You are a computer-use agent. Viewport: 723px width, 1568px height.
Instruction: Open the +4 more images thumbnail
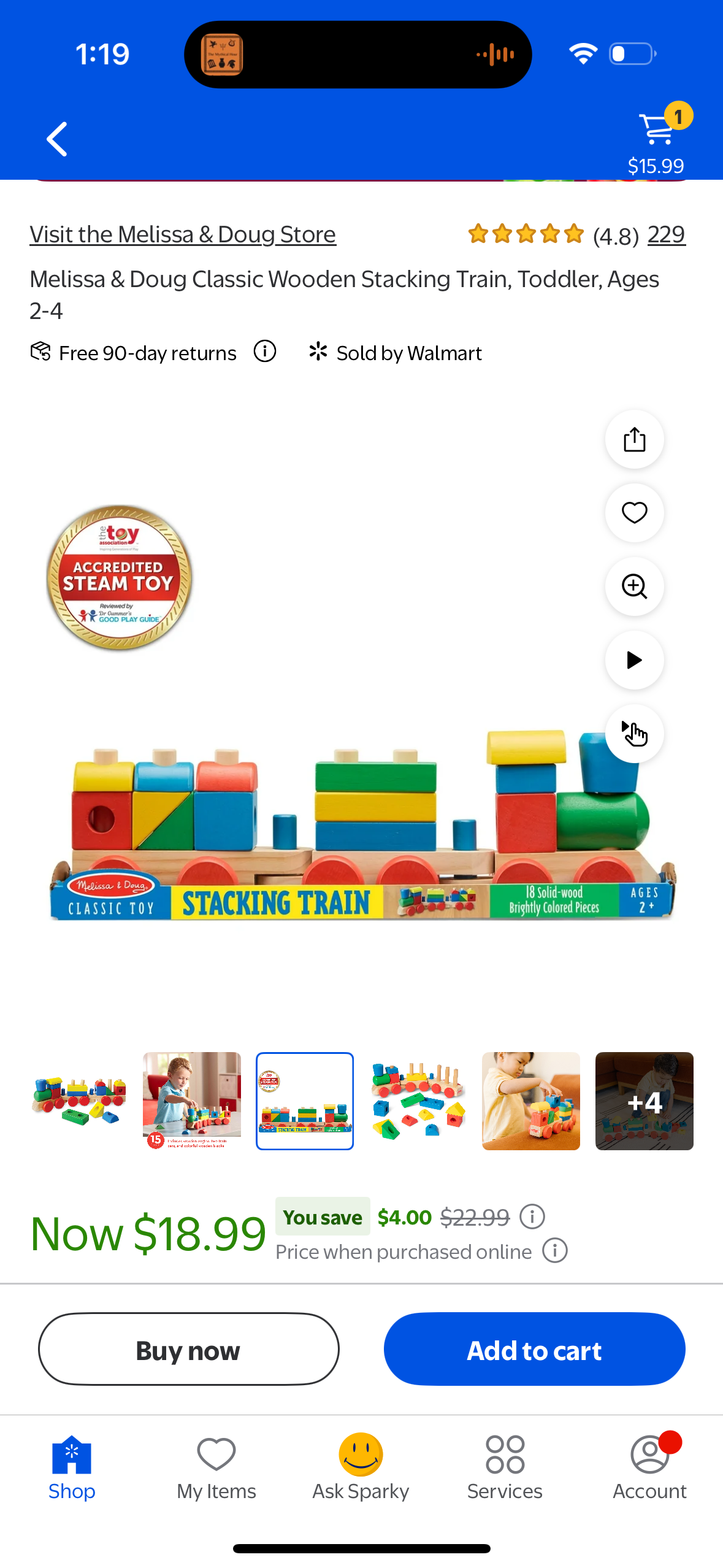(644, 1101)
